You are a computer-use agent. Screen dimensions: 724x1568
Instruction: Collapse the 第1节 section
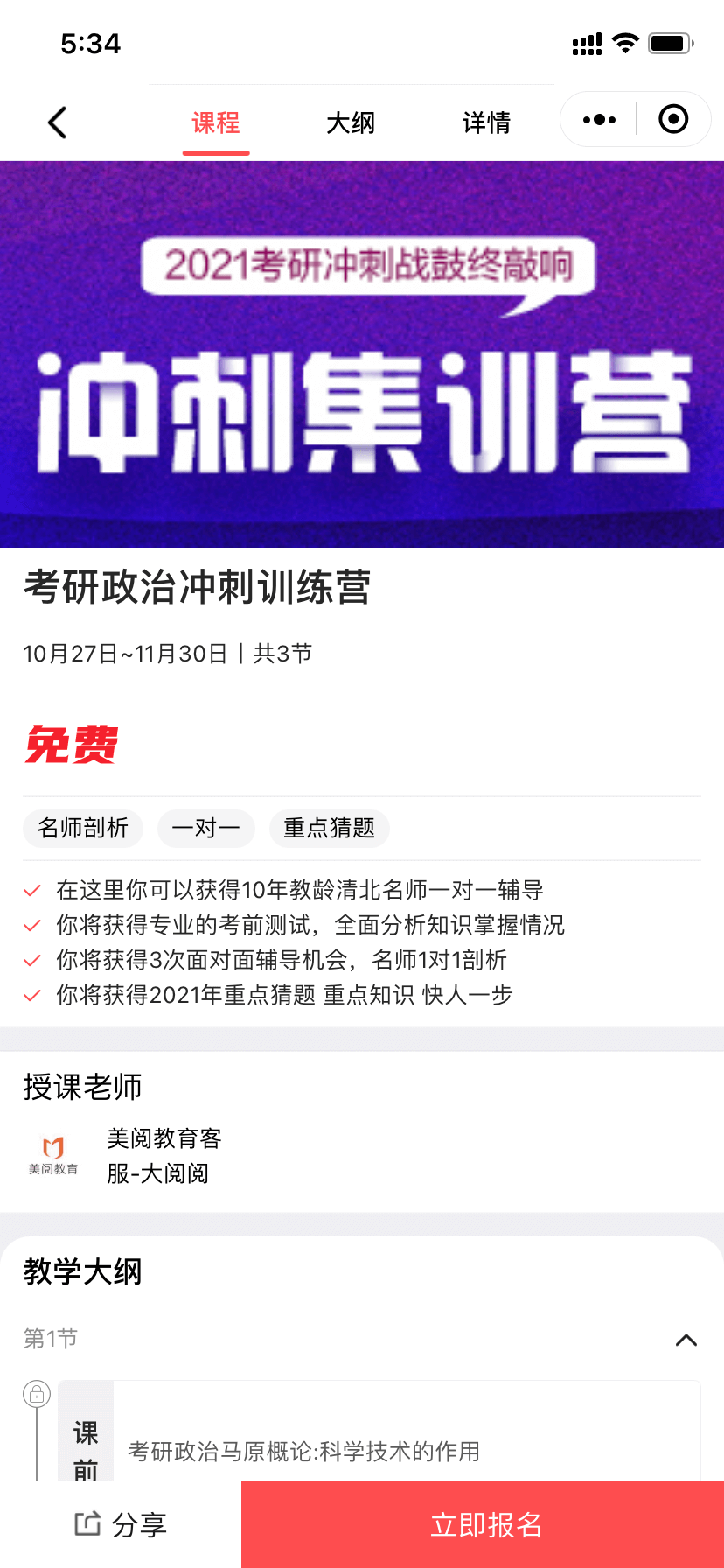(686, 1340)
